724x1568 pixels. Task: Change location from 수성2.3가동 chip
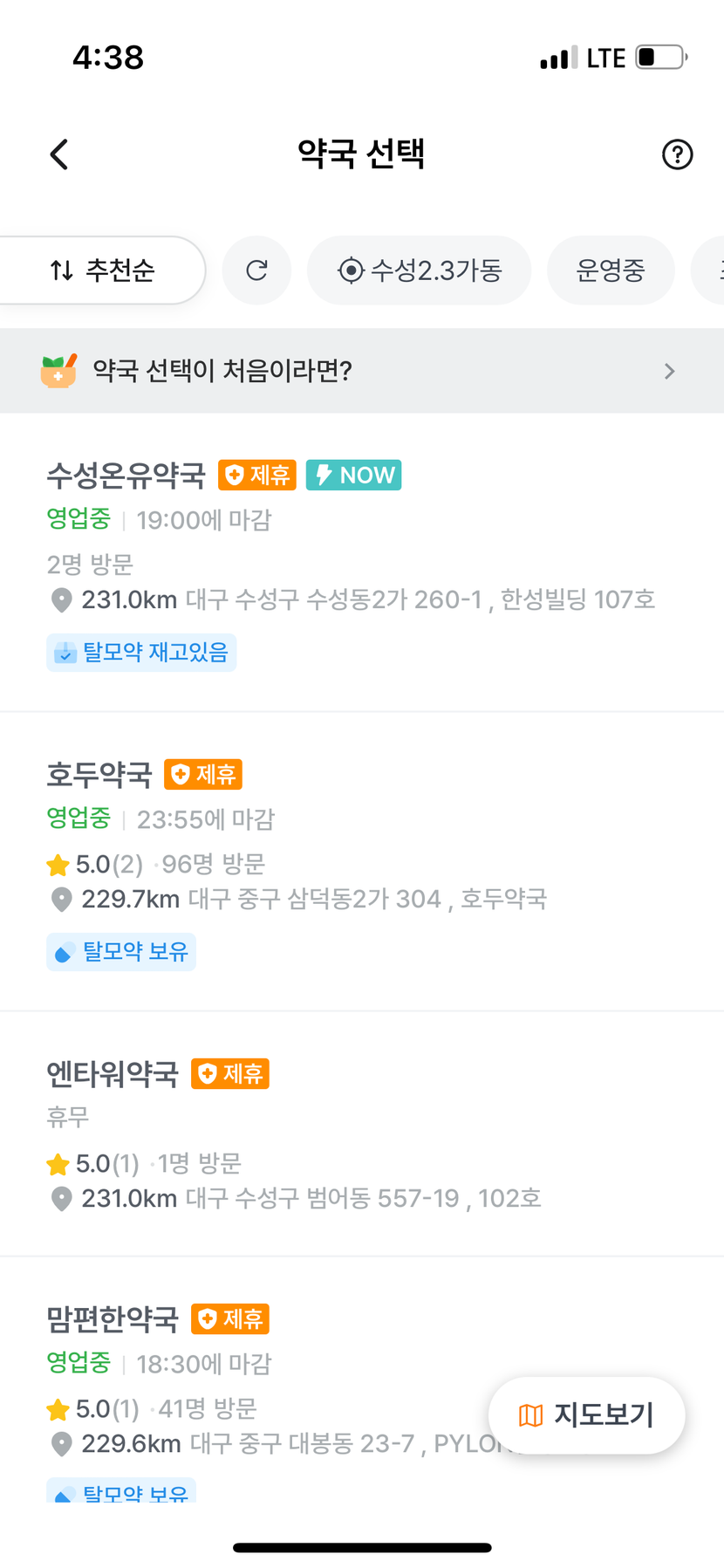coord(420,270)
